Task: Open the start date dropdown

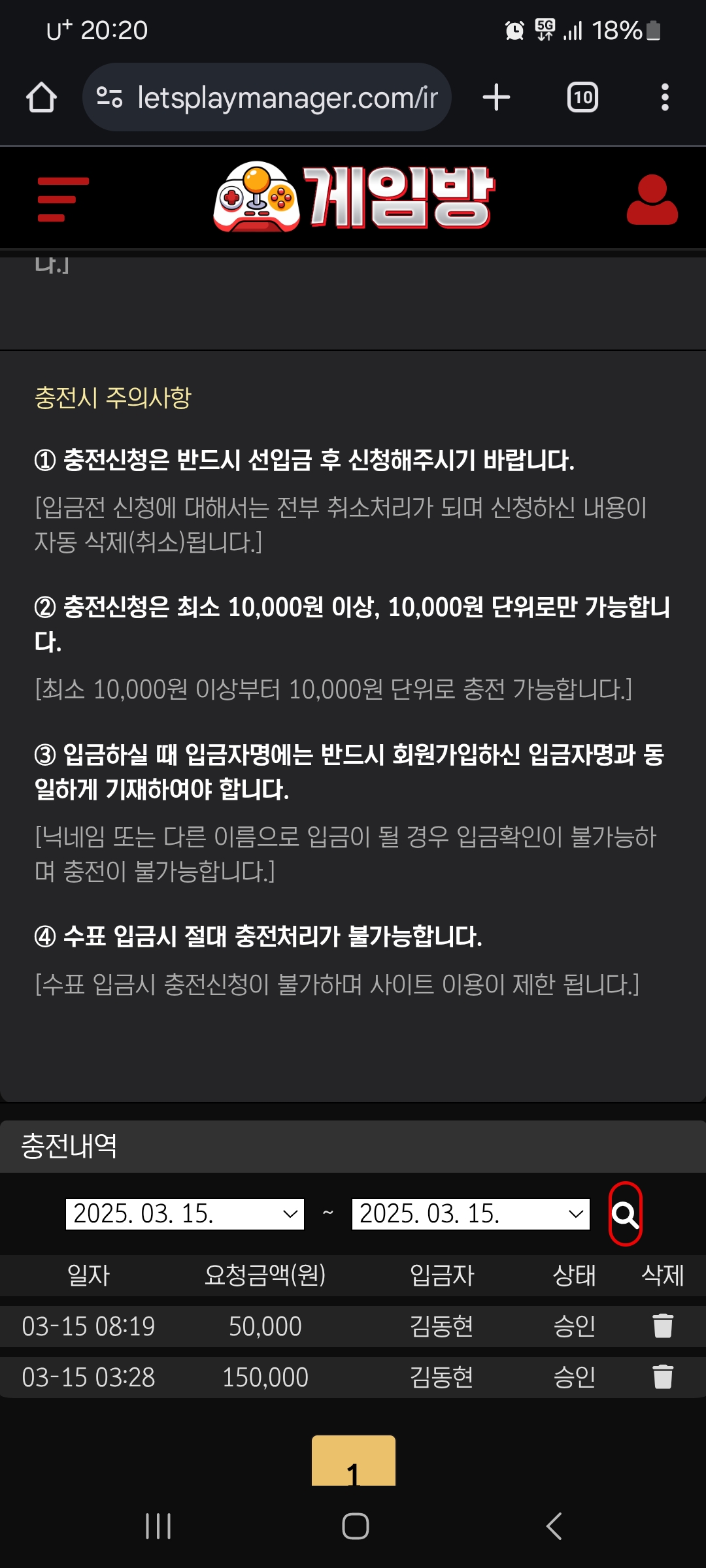Action: (x=185, y=1214)
